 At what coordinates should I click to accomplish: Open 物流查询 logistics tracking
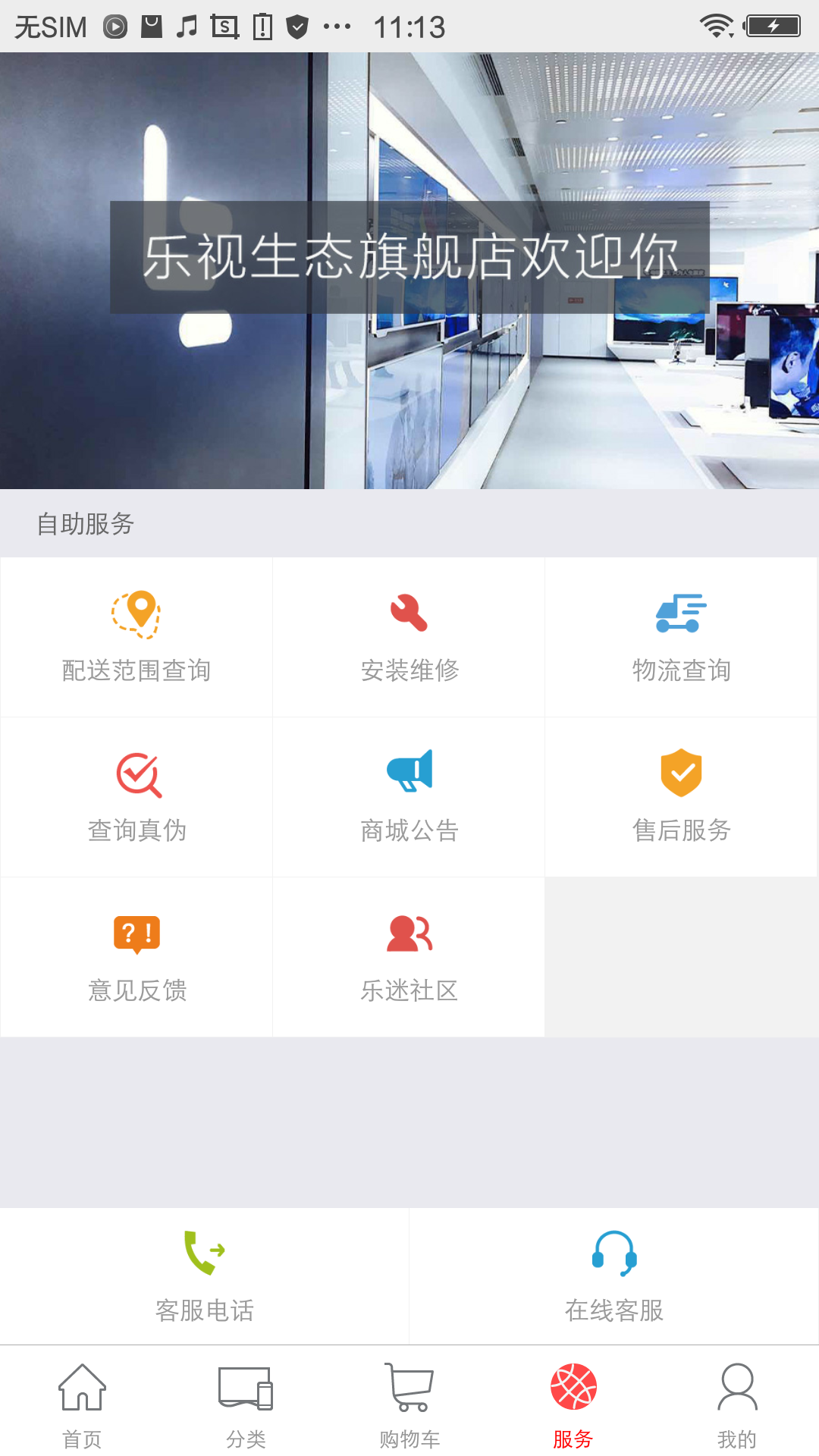681,637
